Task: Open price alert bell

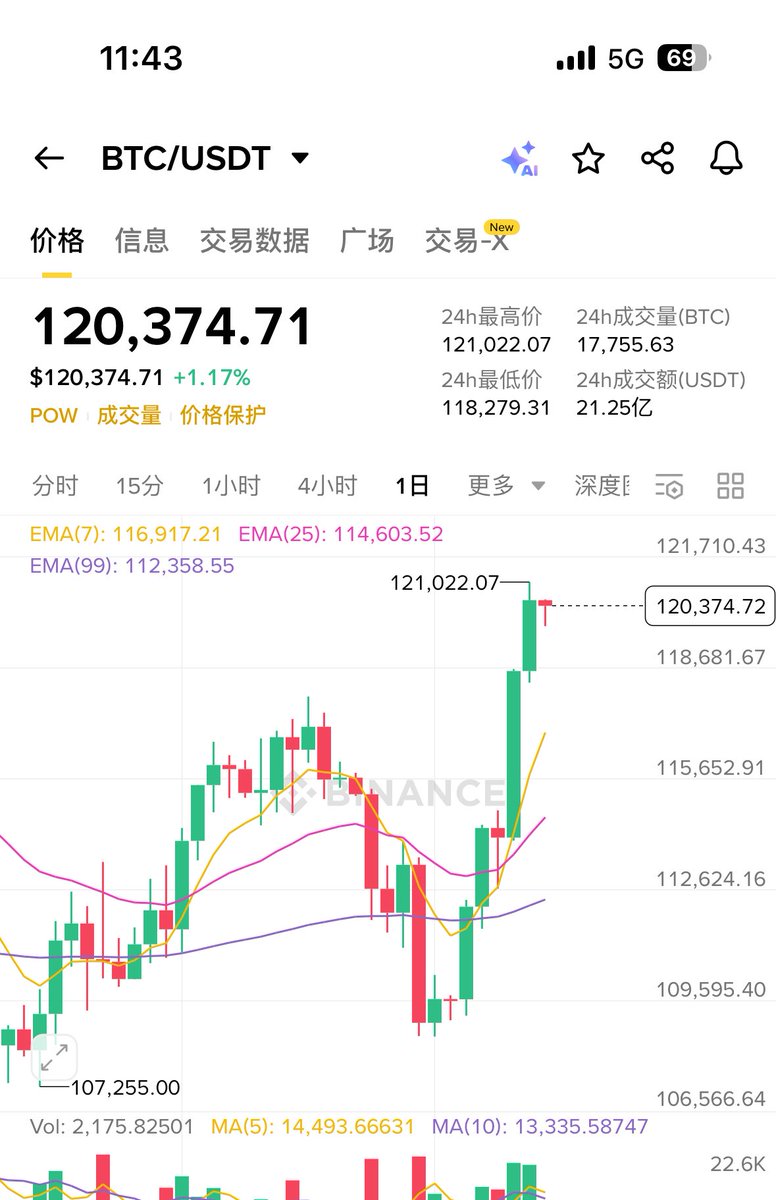Action: click(x=726, y=158)
